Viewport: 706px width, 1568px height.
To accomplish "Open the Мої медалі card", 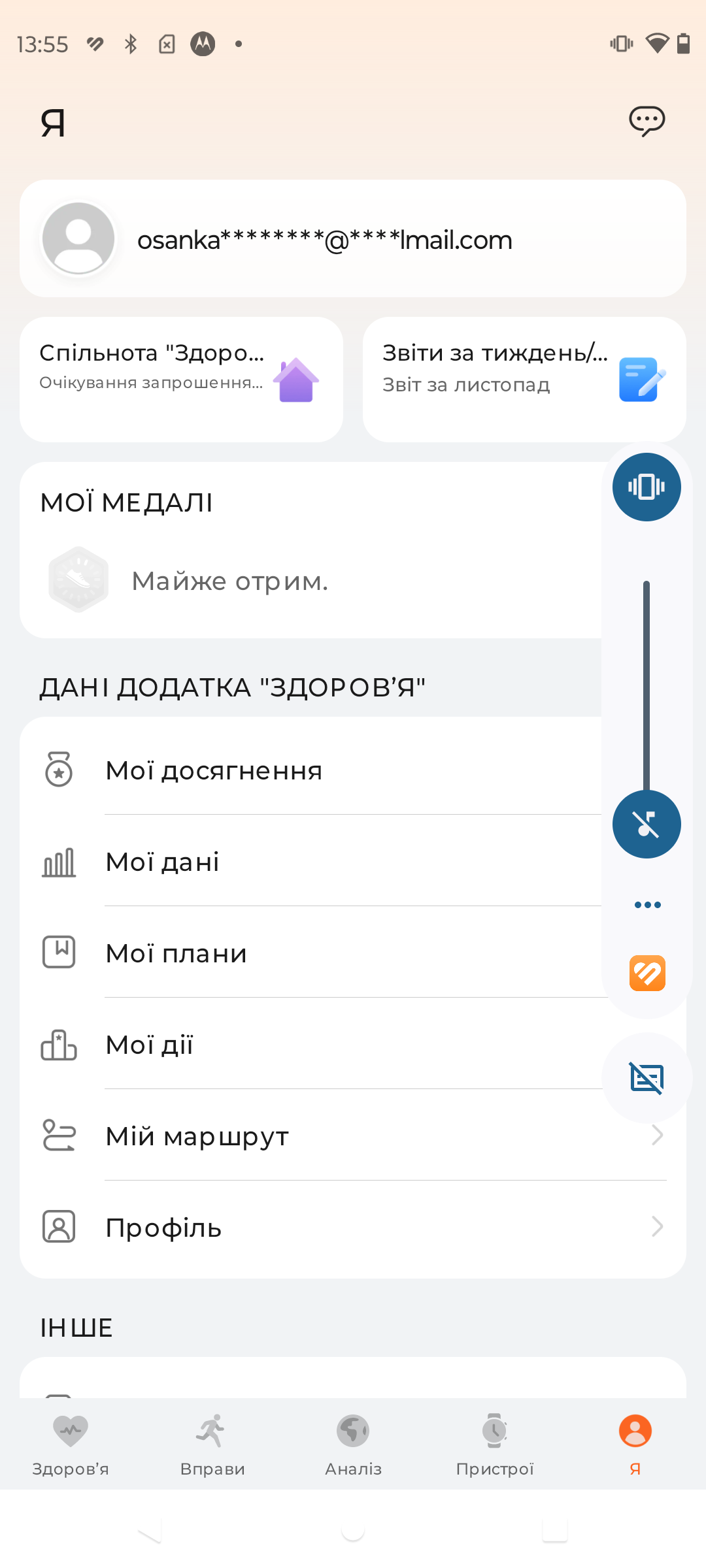I will [311, 550].
